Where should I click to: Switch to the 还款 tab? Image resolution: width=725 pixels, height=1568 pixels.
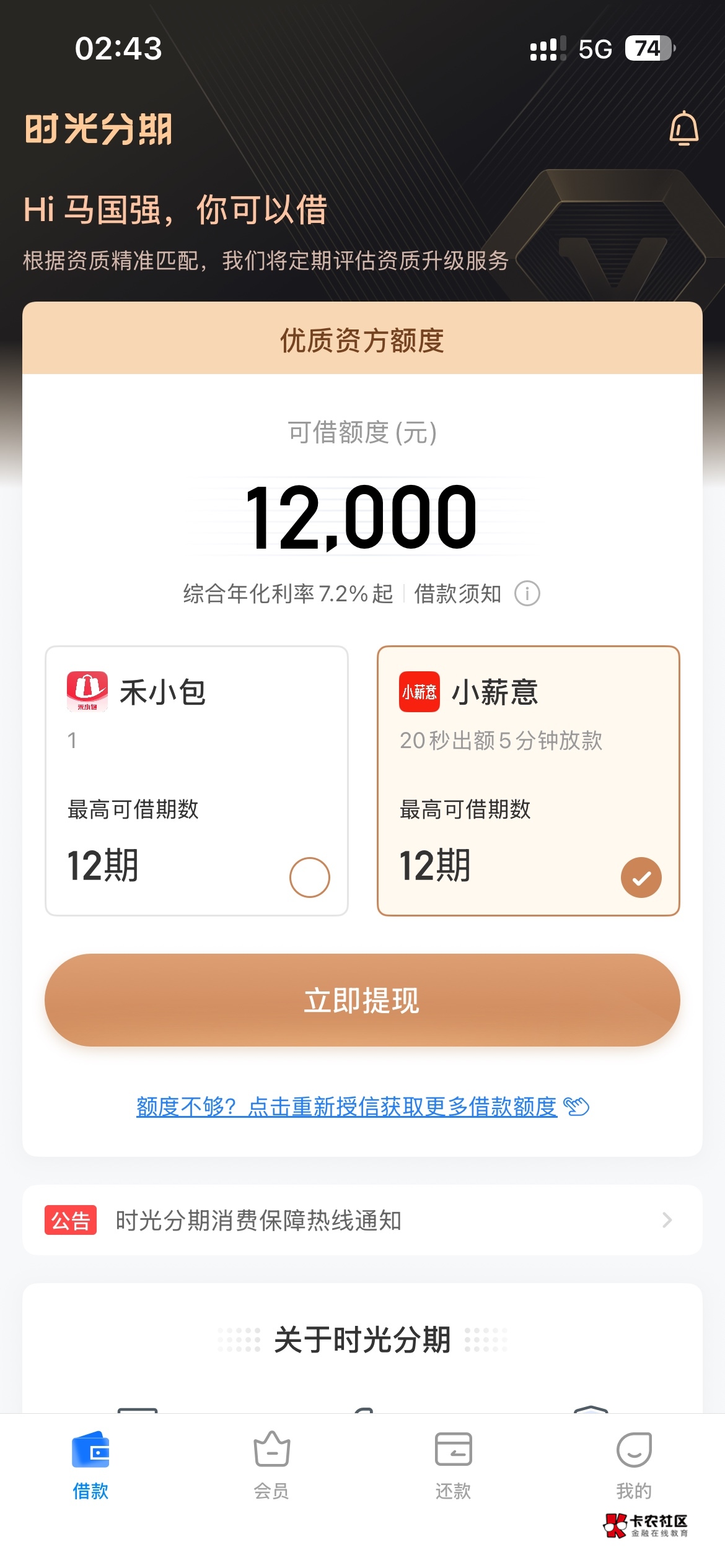453,1465
